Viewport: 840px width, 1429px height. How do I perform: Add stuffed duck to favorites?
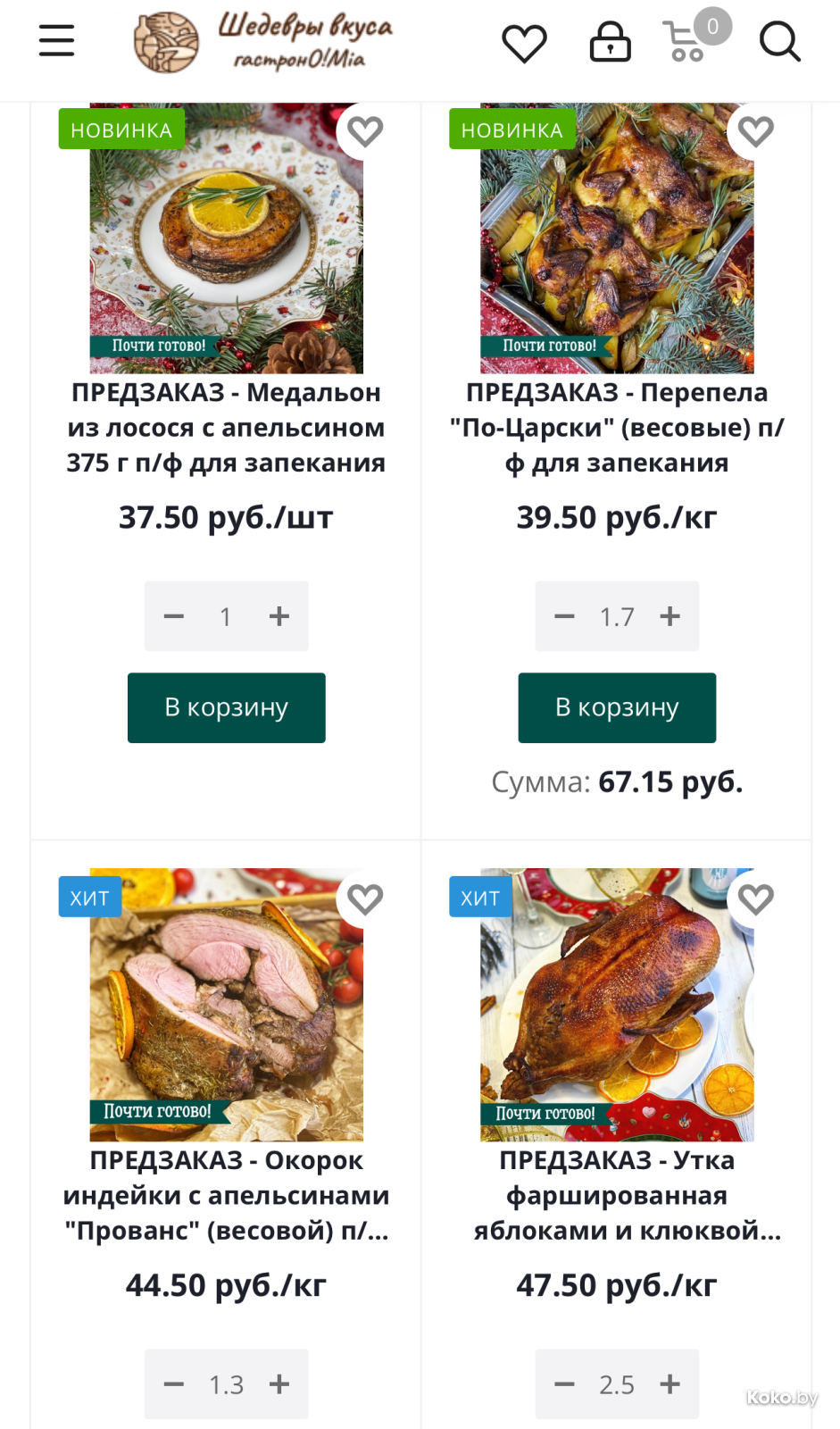pos(755,898)
